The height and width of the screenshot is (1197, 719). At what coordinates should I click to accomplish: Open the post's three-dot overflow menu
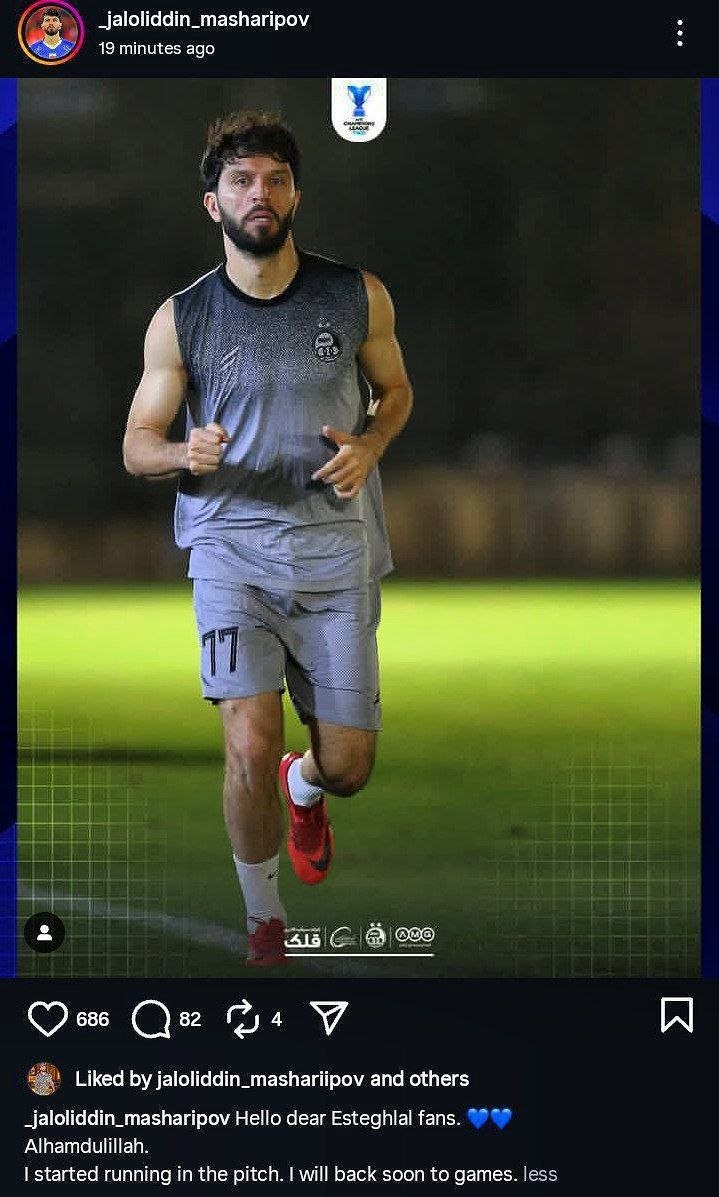tap(679, 33)
